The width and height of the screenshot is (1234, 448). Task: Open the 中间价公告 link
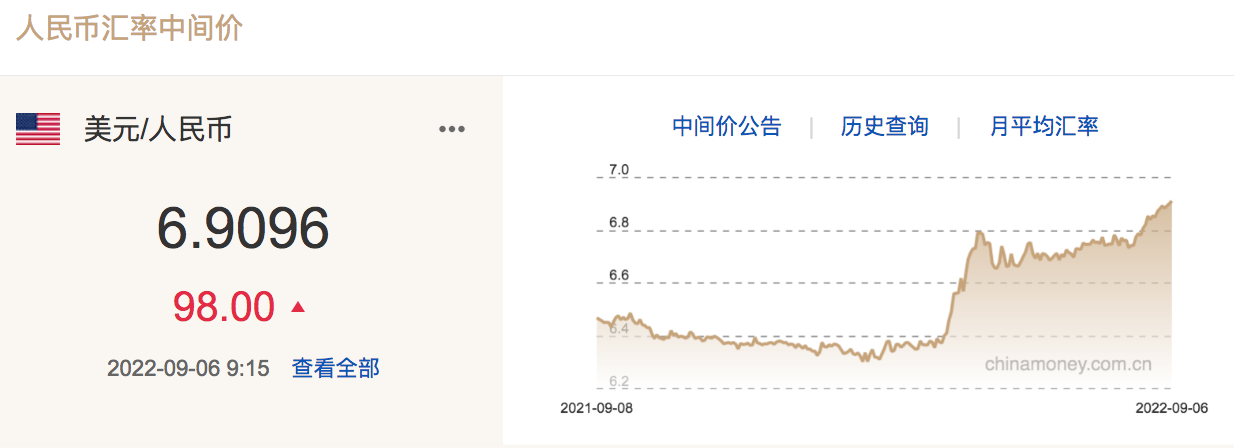coord(726,127)
